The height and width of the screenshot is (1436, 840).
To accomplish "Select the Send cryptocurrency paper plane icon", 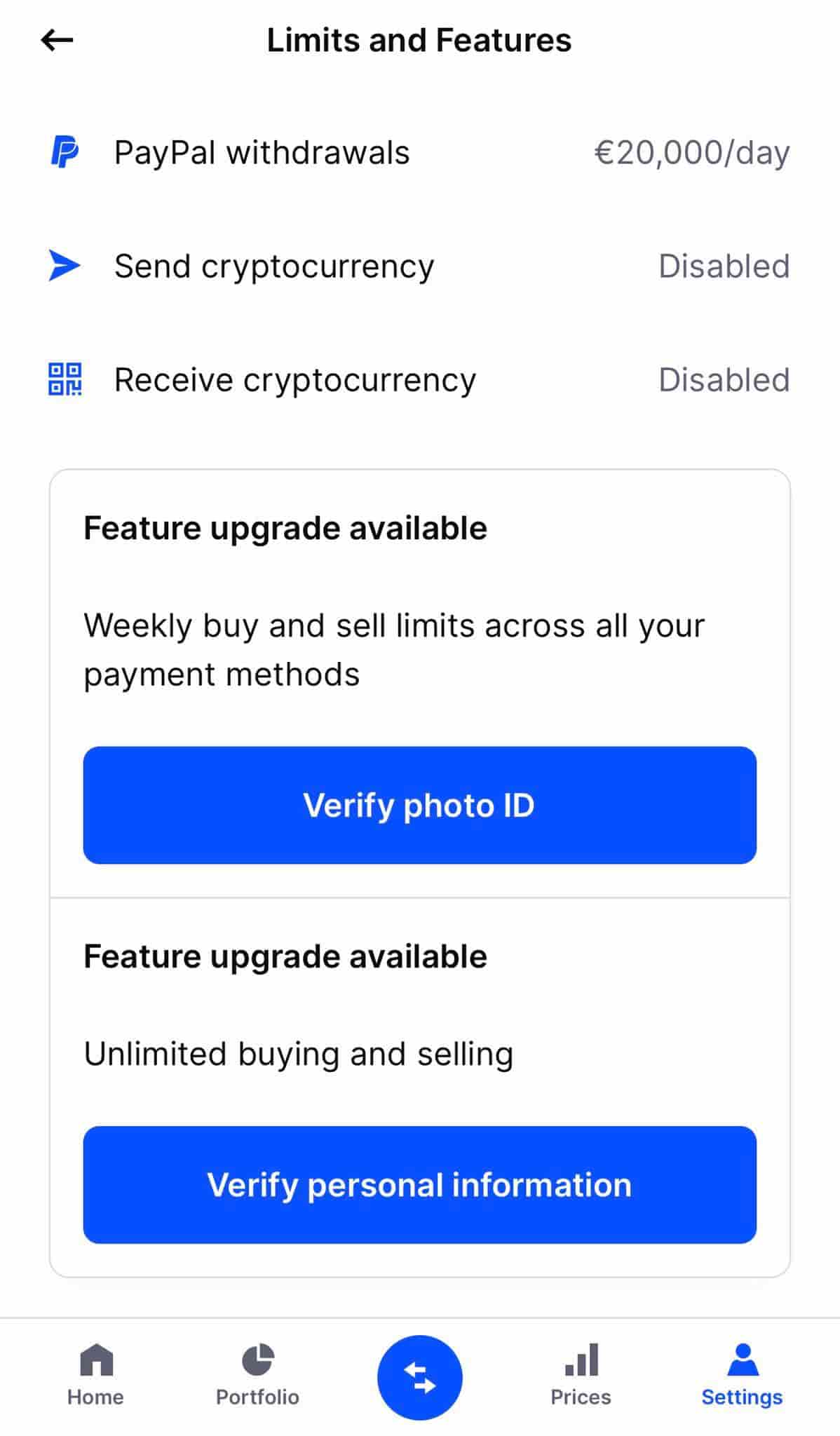I will pyautogui.click(x=65, y=265).
